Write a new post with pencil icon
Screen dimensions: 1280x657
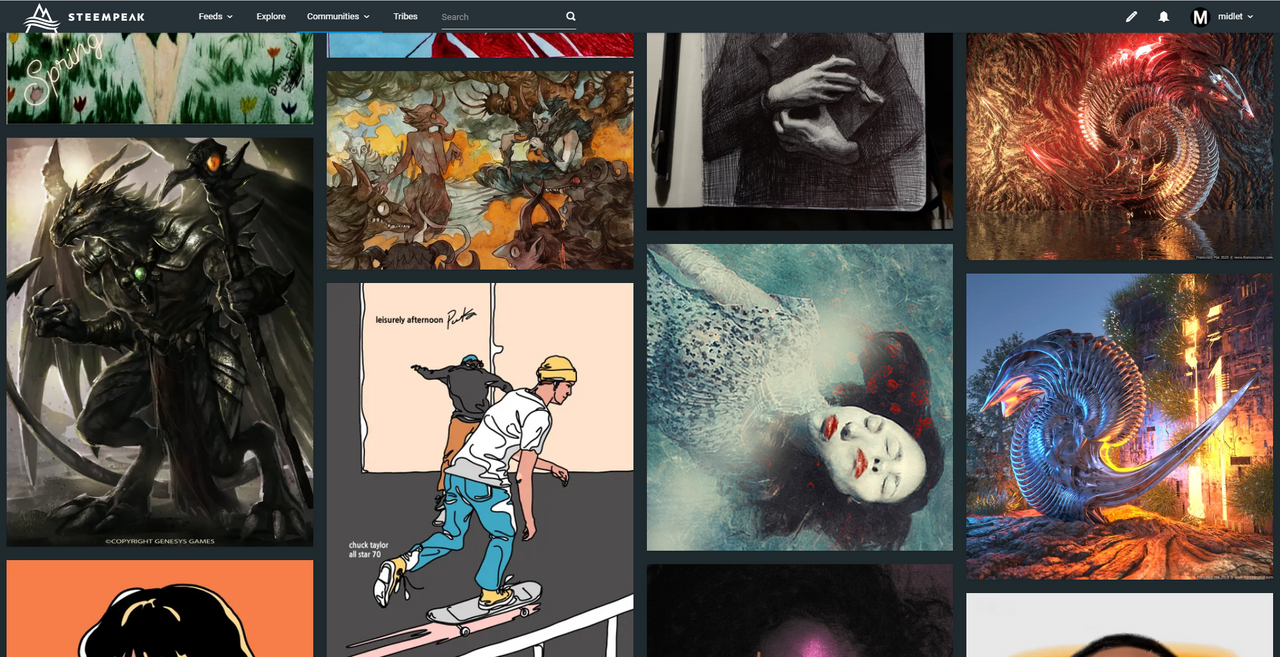pyautogui.click(x=1131, y=17)
